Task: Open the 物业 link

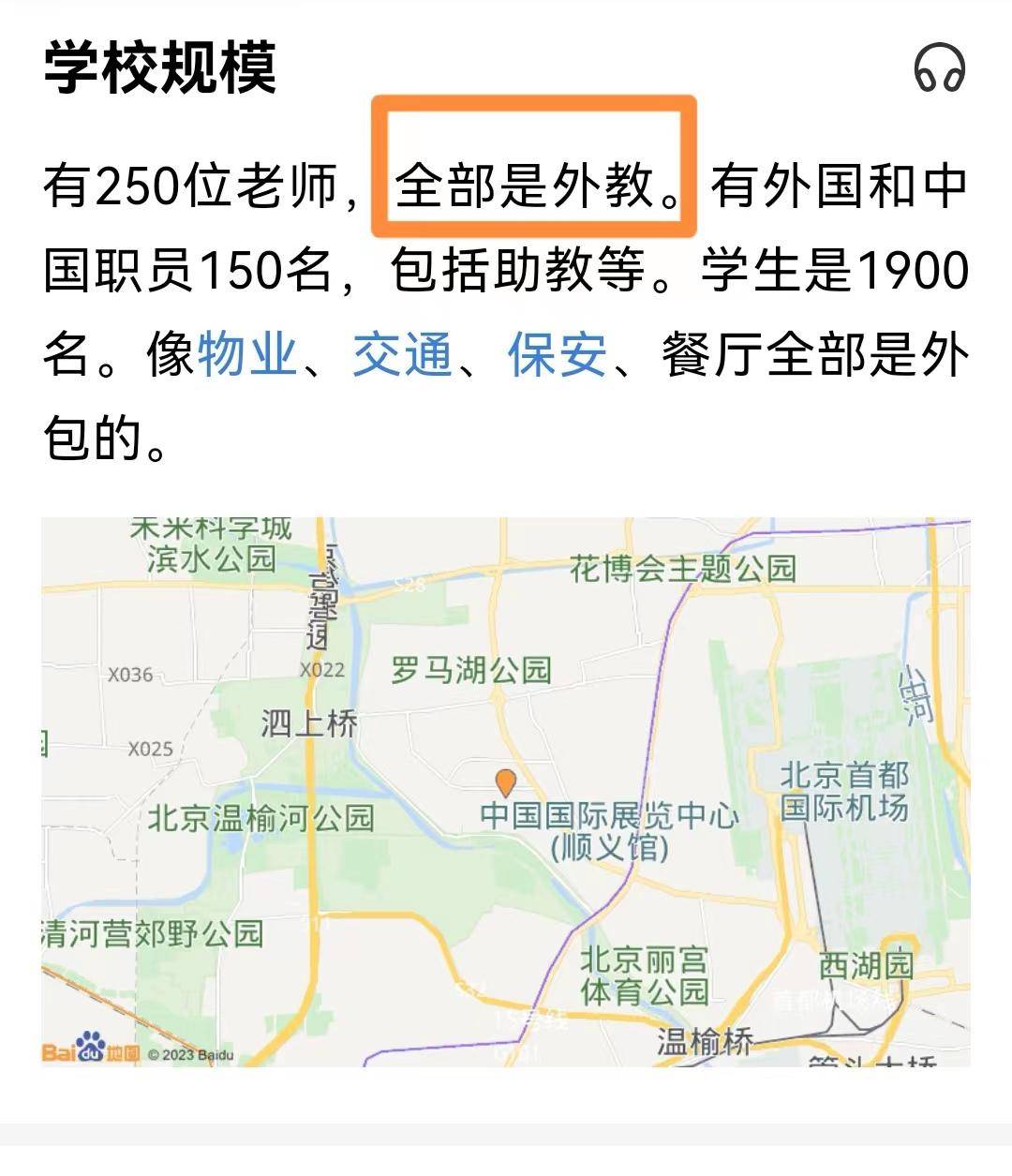Action: (246, 355)
